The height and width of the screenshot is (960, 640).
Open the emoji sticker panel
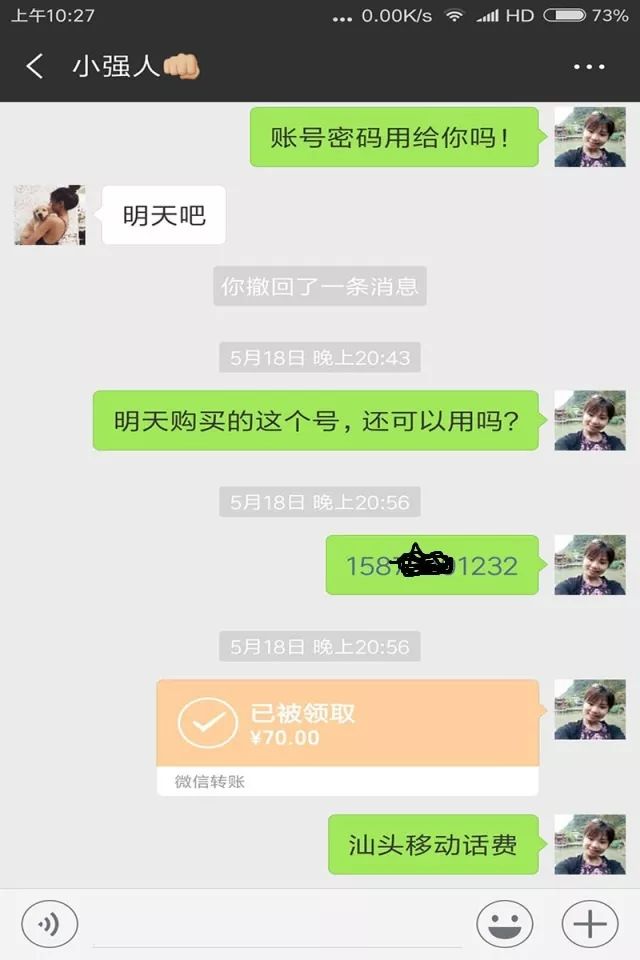coord(504,923)
